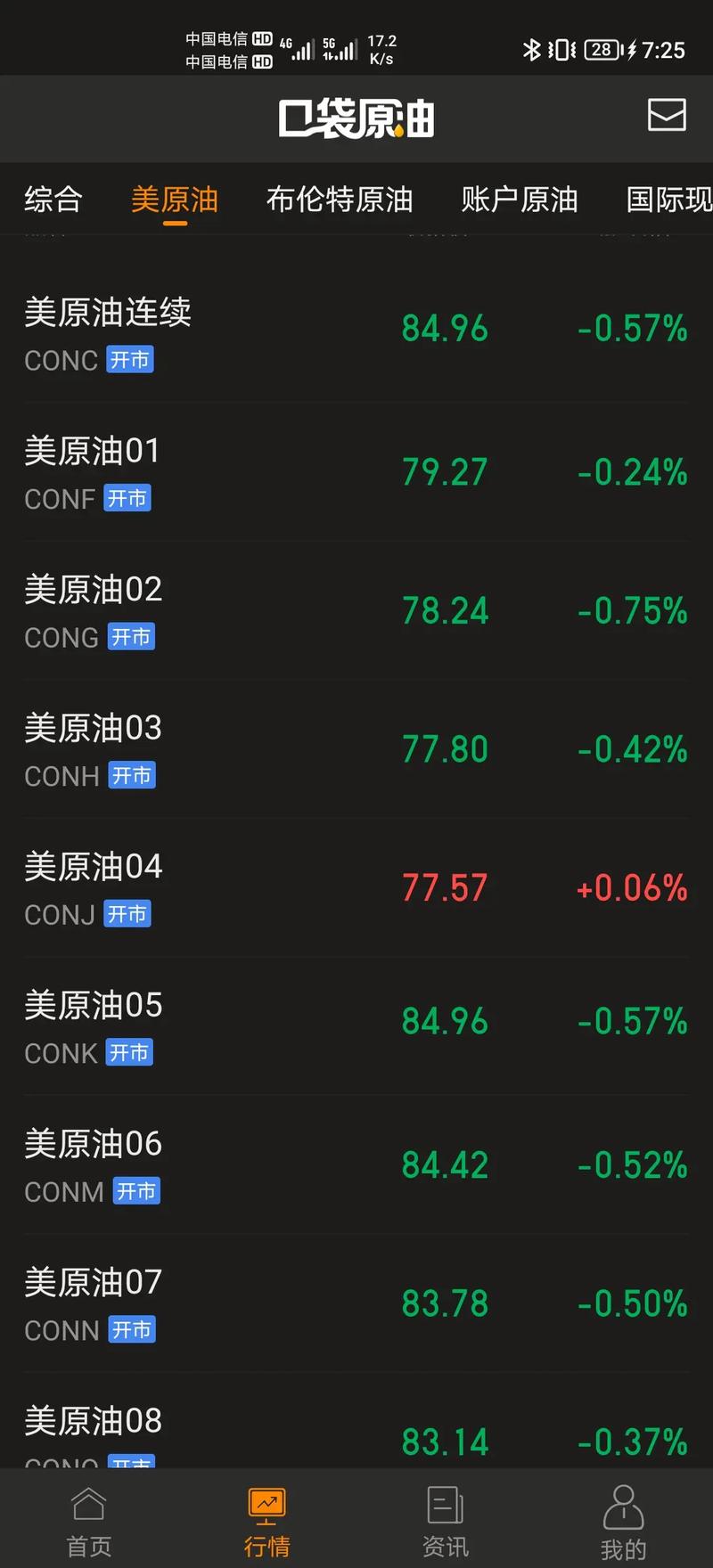Open the mail envelope icon
This screenshot has width=713, height=1568.
pos(666,117)
